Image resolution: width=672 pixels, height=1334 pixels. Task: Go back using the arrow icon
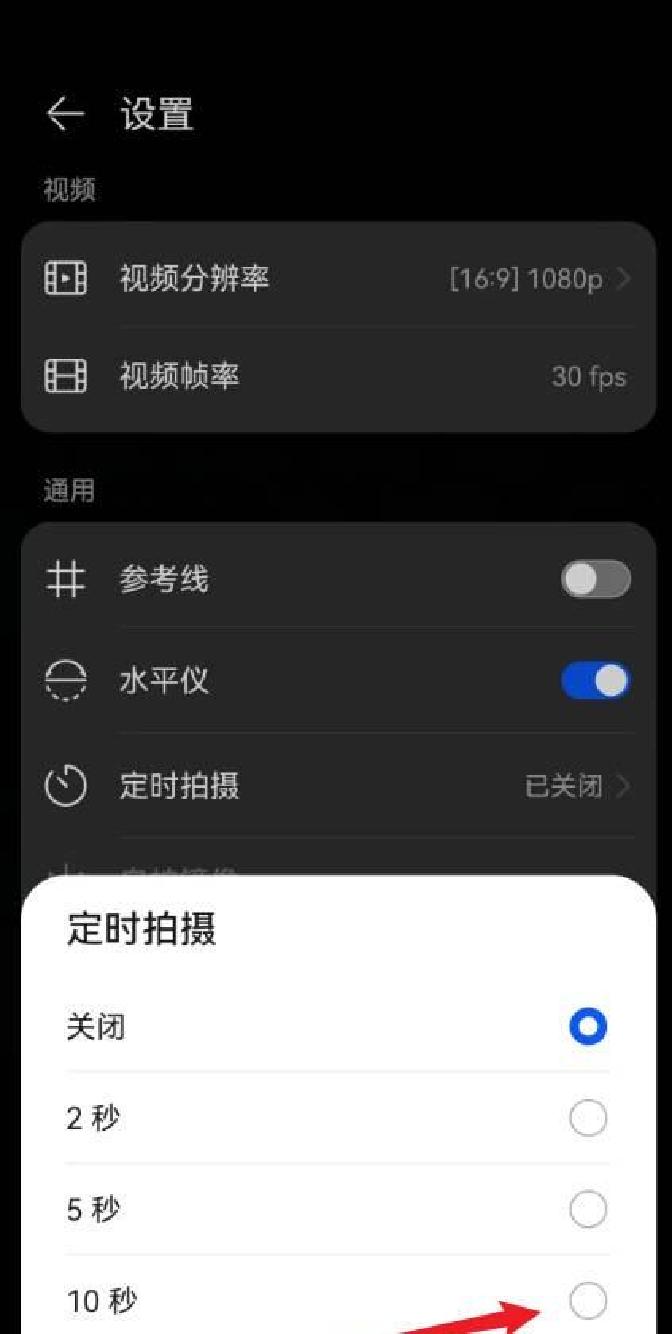pyautogui.click(x=65, y=114)
